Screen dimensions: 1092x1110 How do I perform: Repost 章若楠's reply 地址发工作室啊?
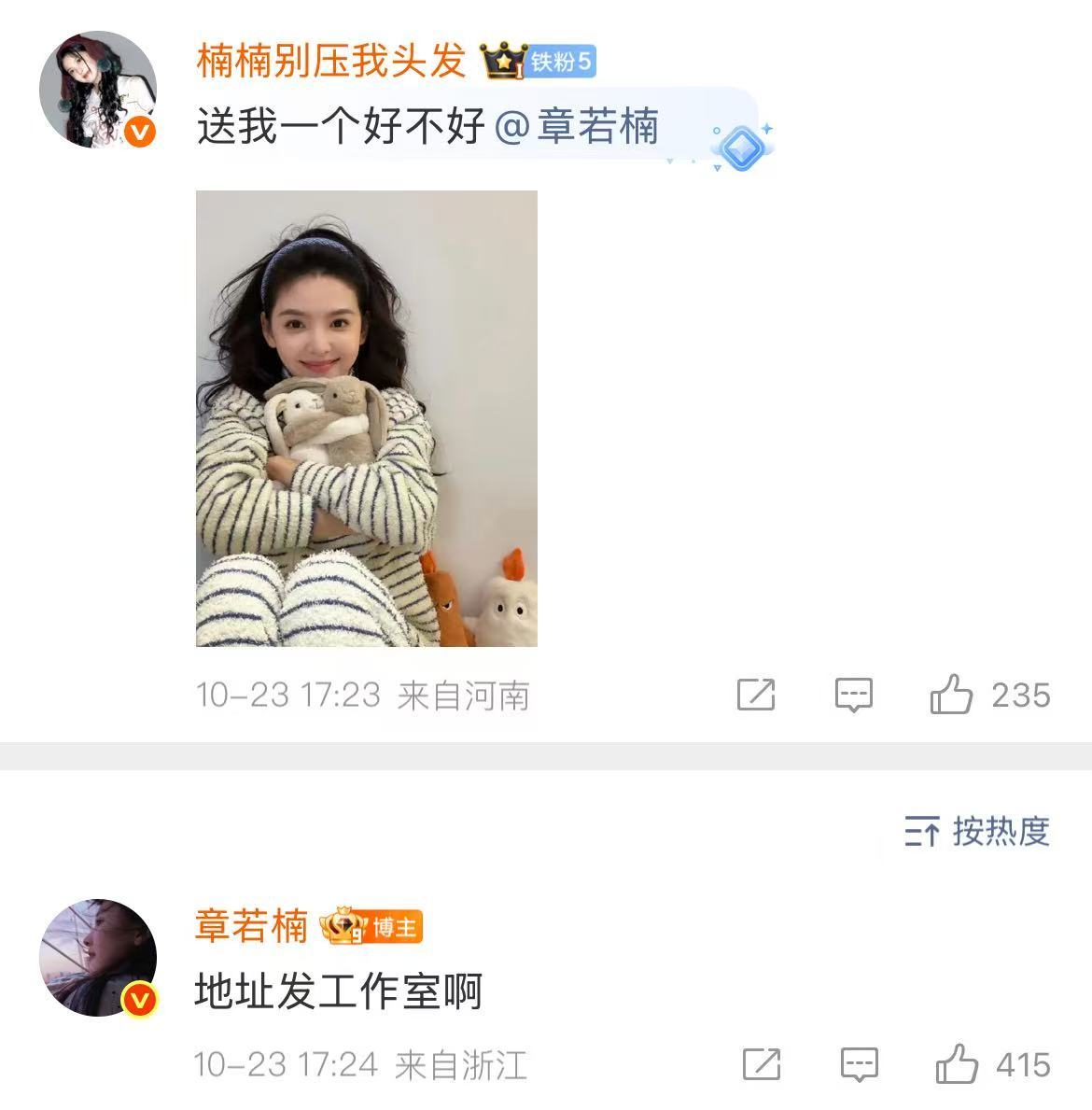point(762,1064)
